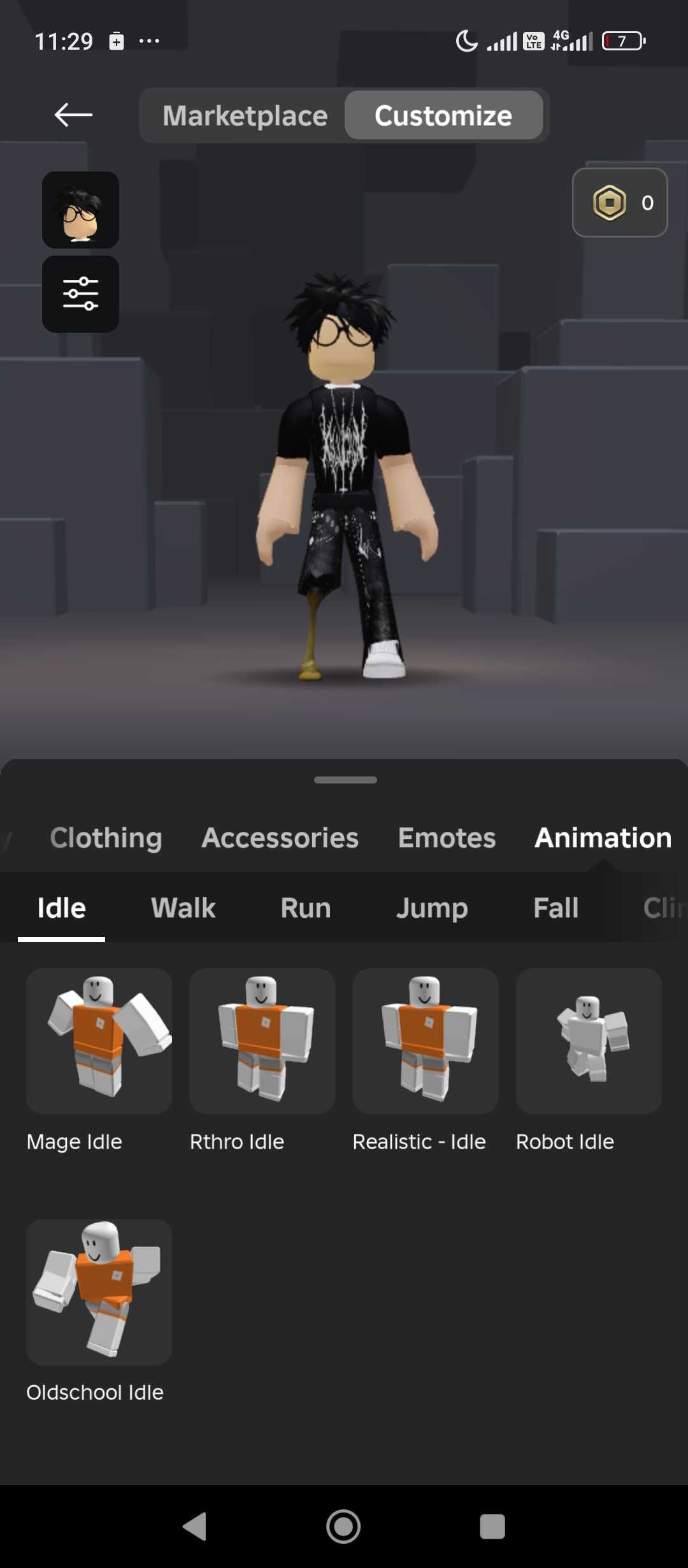
Task: Select the Realistic - Idle animation
Action: click(x=426, y=1041)
